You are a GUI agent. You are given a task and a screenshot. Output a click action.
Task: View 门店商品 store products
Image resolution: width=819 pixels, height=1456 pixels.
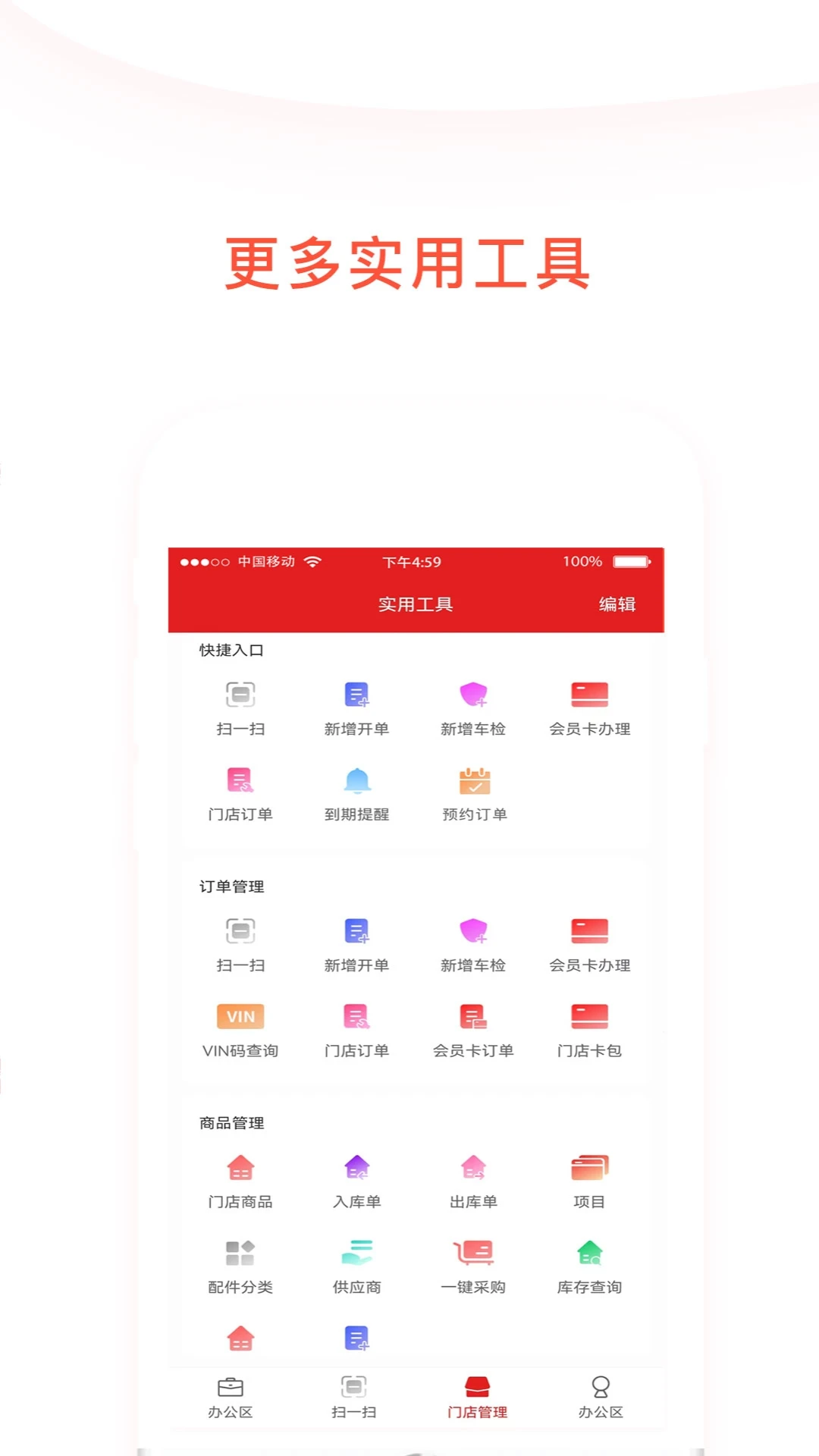pyautogui.click(x=240, y=1179)
